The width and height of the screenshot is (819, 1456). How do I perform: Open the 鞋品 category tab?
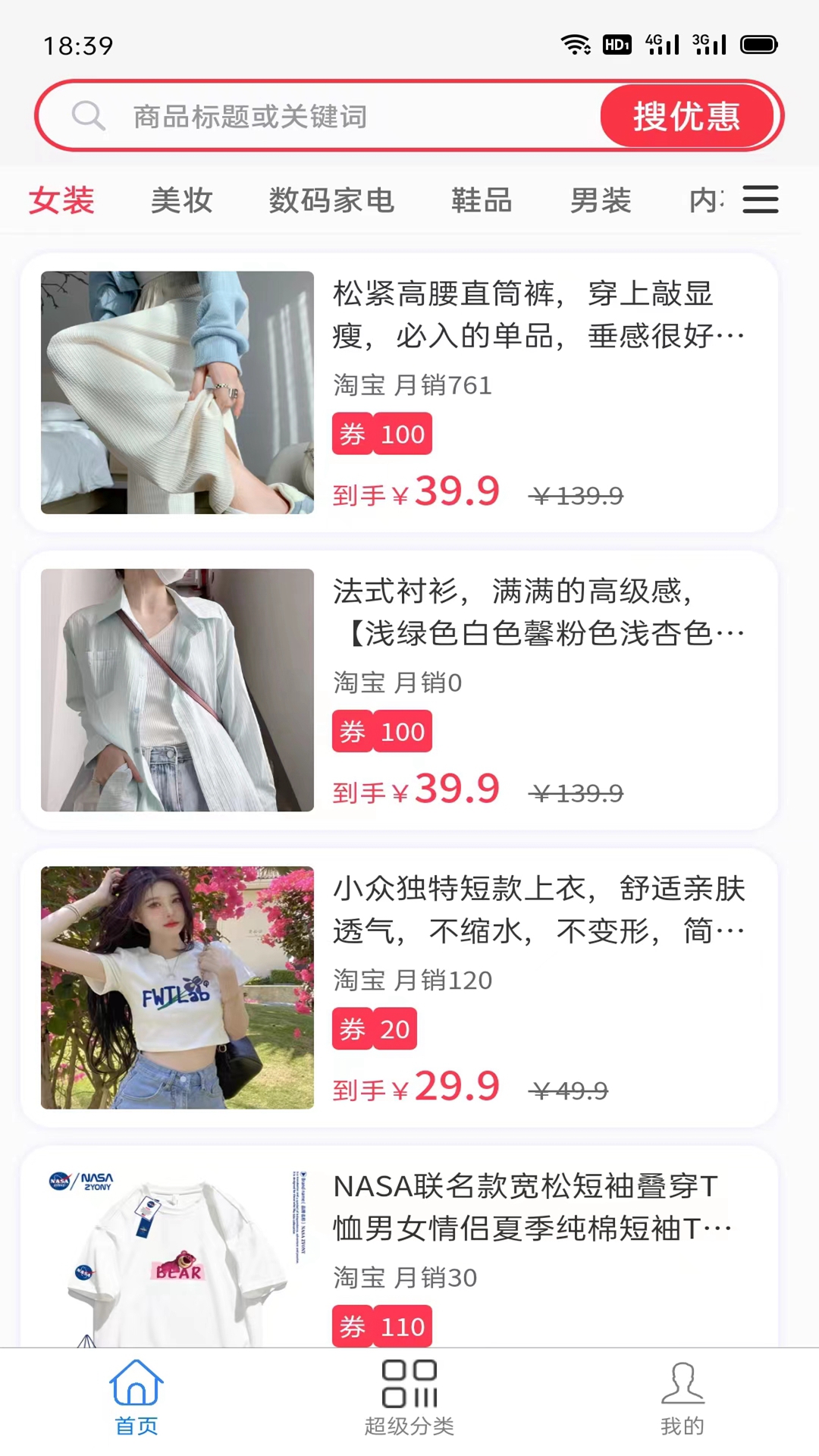coord(481,199)
